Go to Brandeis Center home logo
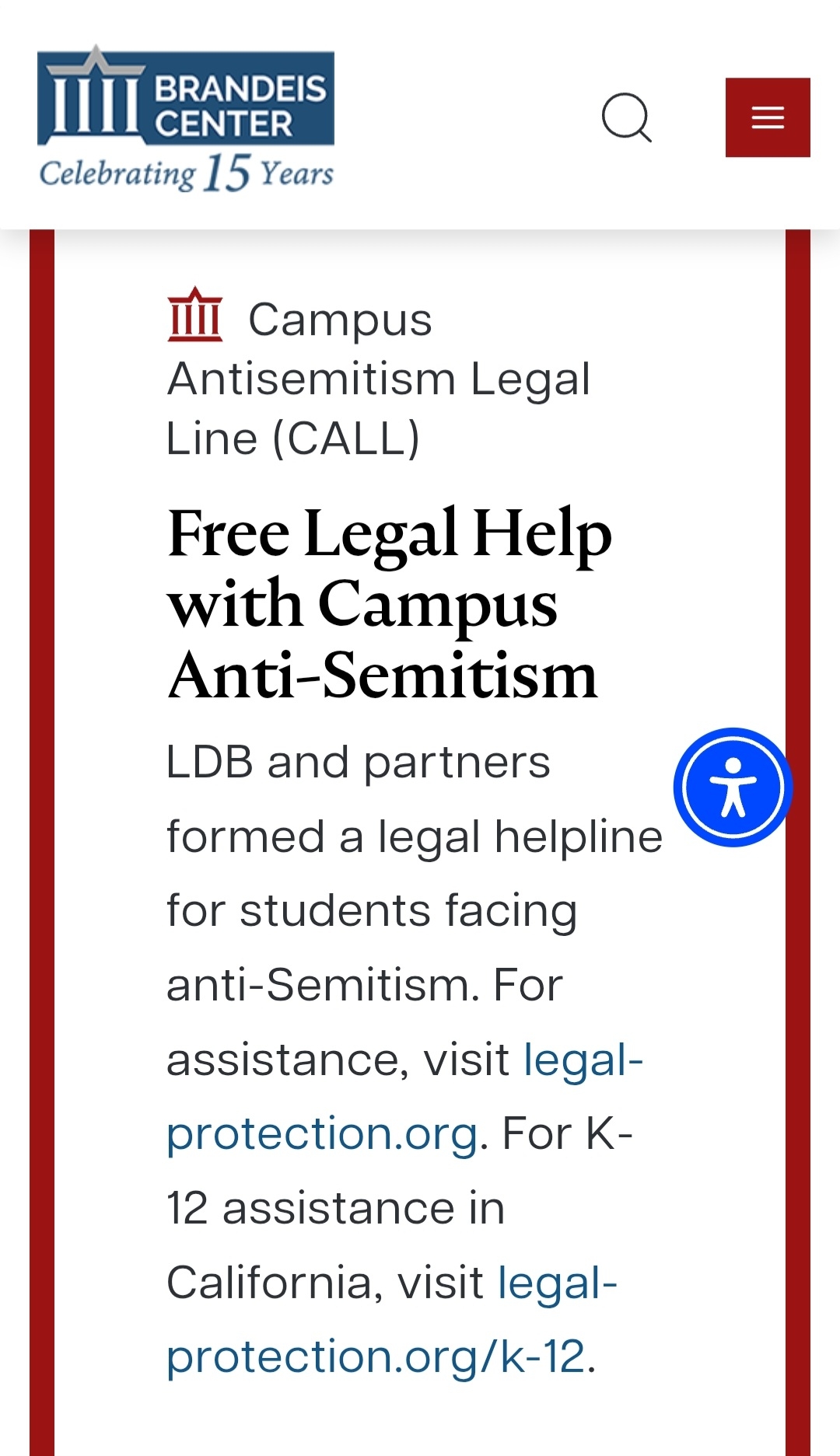 point(186,118)
